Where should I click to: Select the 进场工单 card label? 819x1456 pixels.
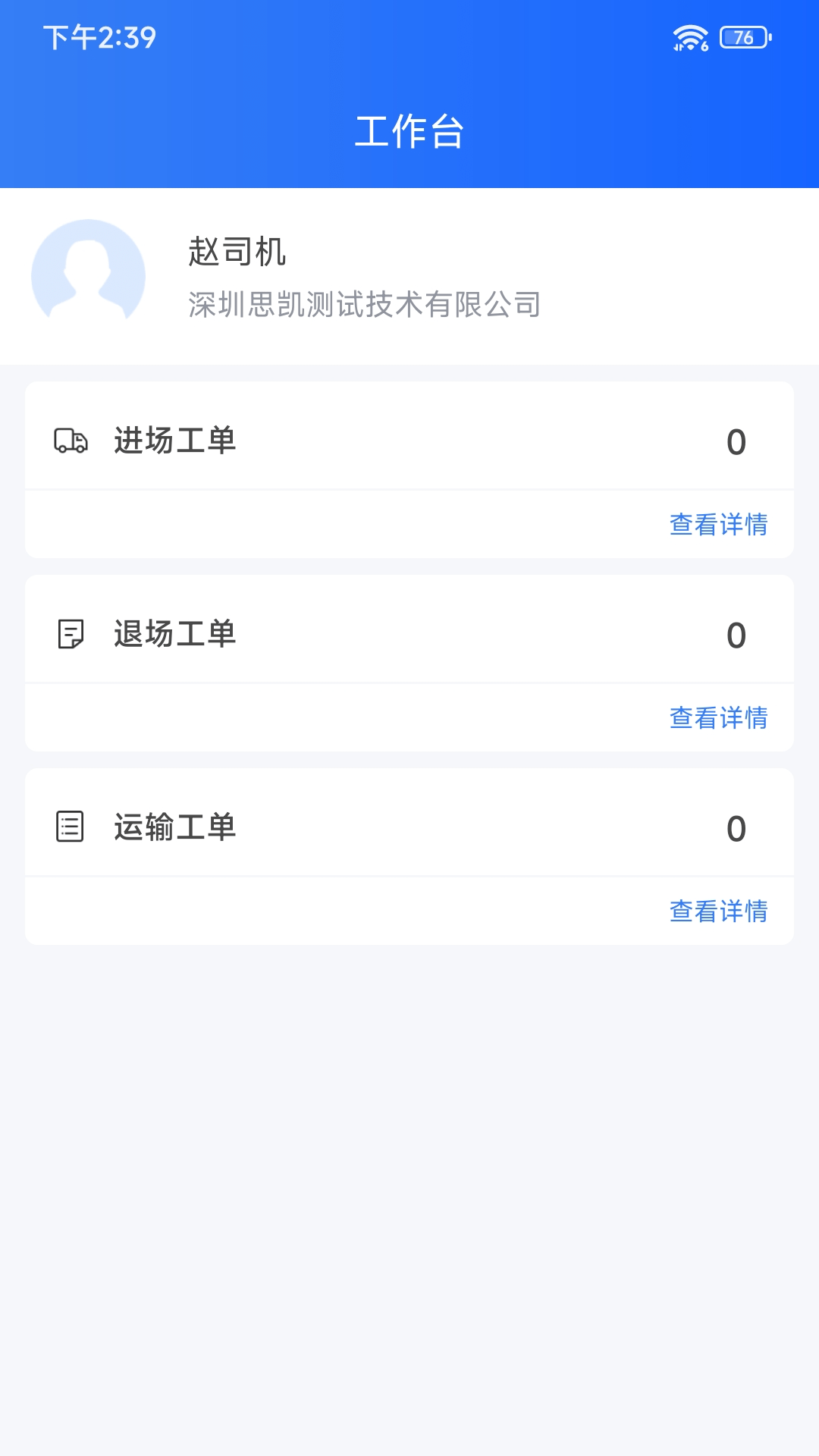[176, 441]
